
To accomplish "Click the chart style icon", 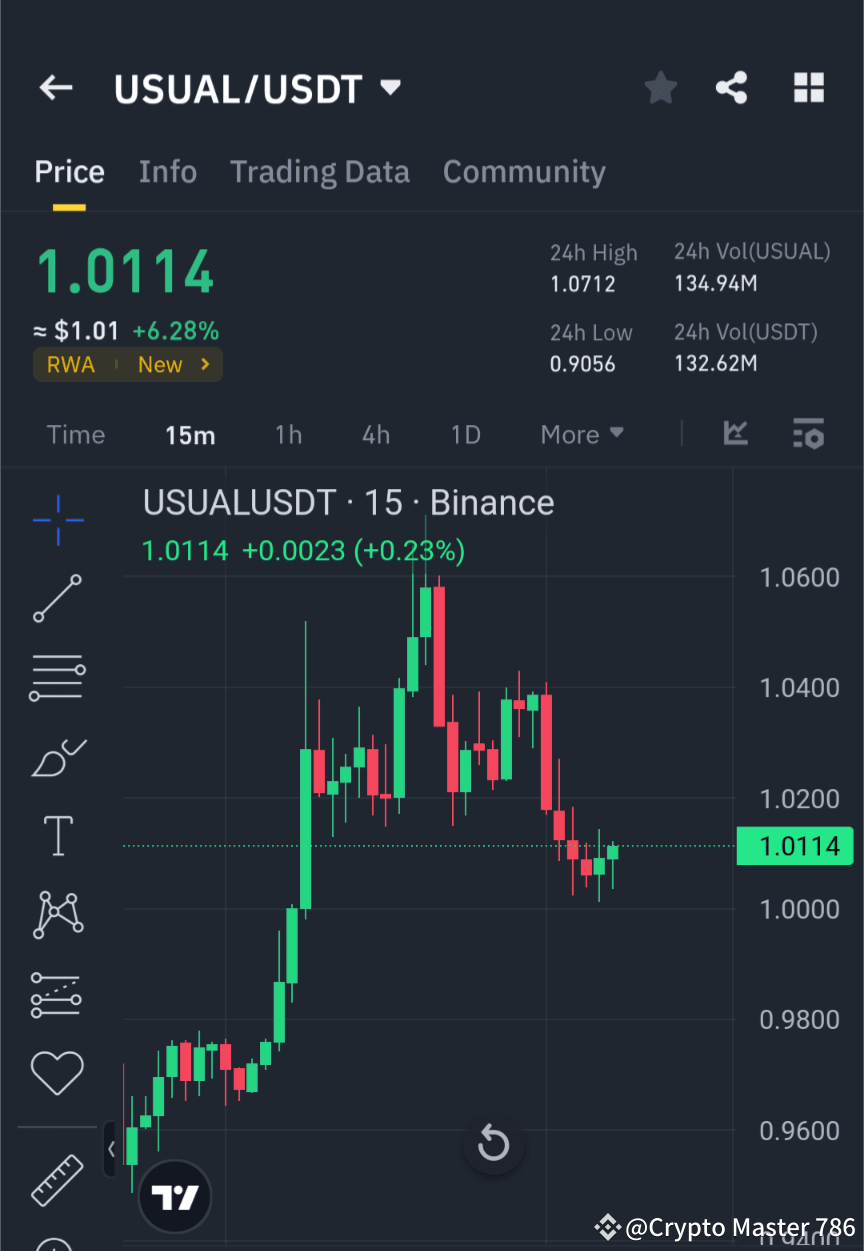I will [x=736, y=434].
